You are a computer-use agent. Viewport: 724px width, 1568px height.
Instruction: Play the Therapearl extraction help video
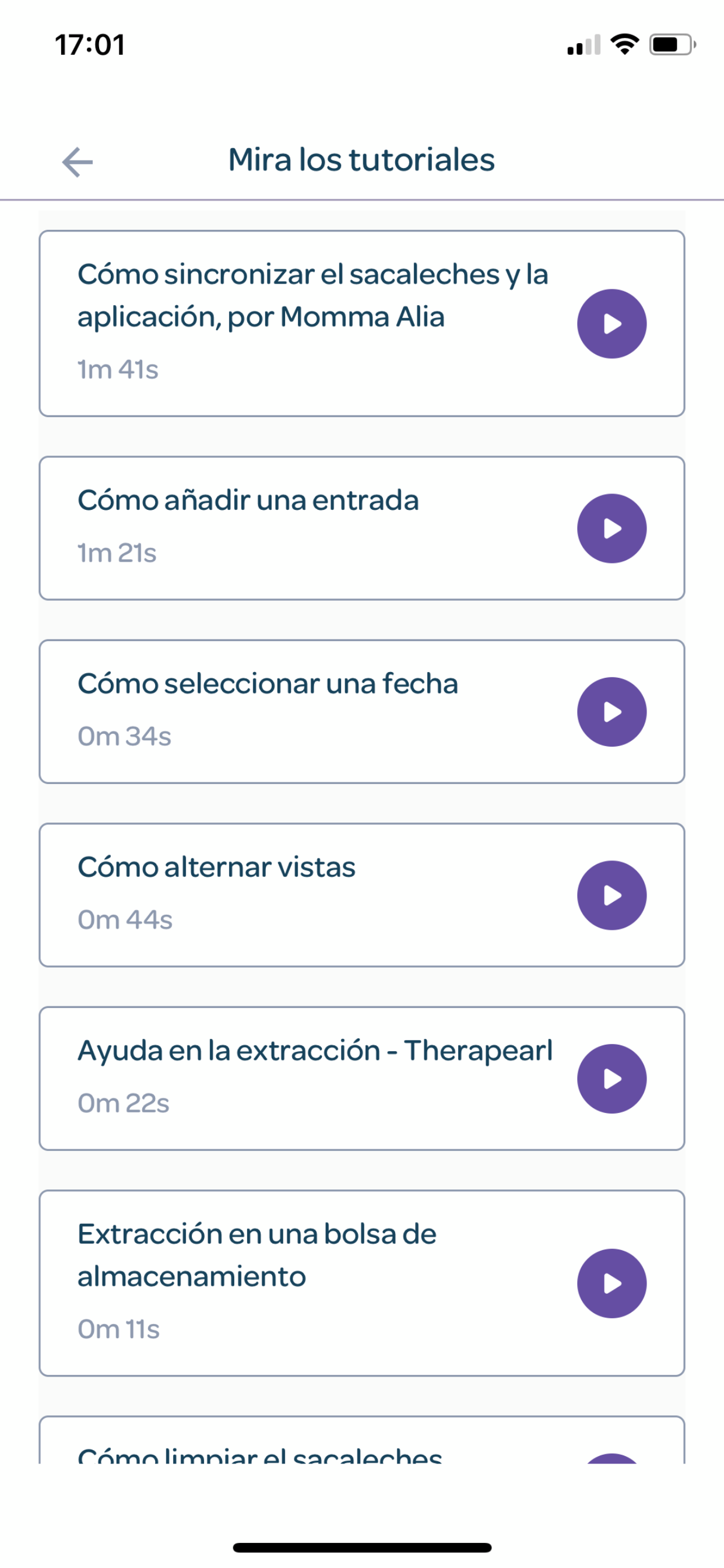[x=611, y=1079]
